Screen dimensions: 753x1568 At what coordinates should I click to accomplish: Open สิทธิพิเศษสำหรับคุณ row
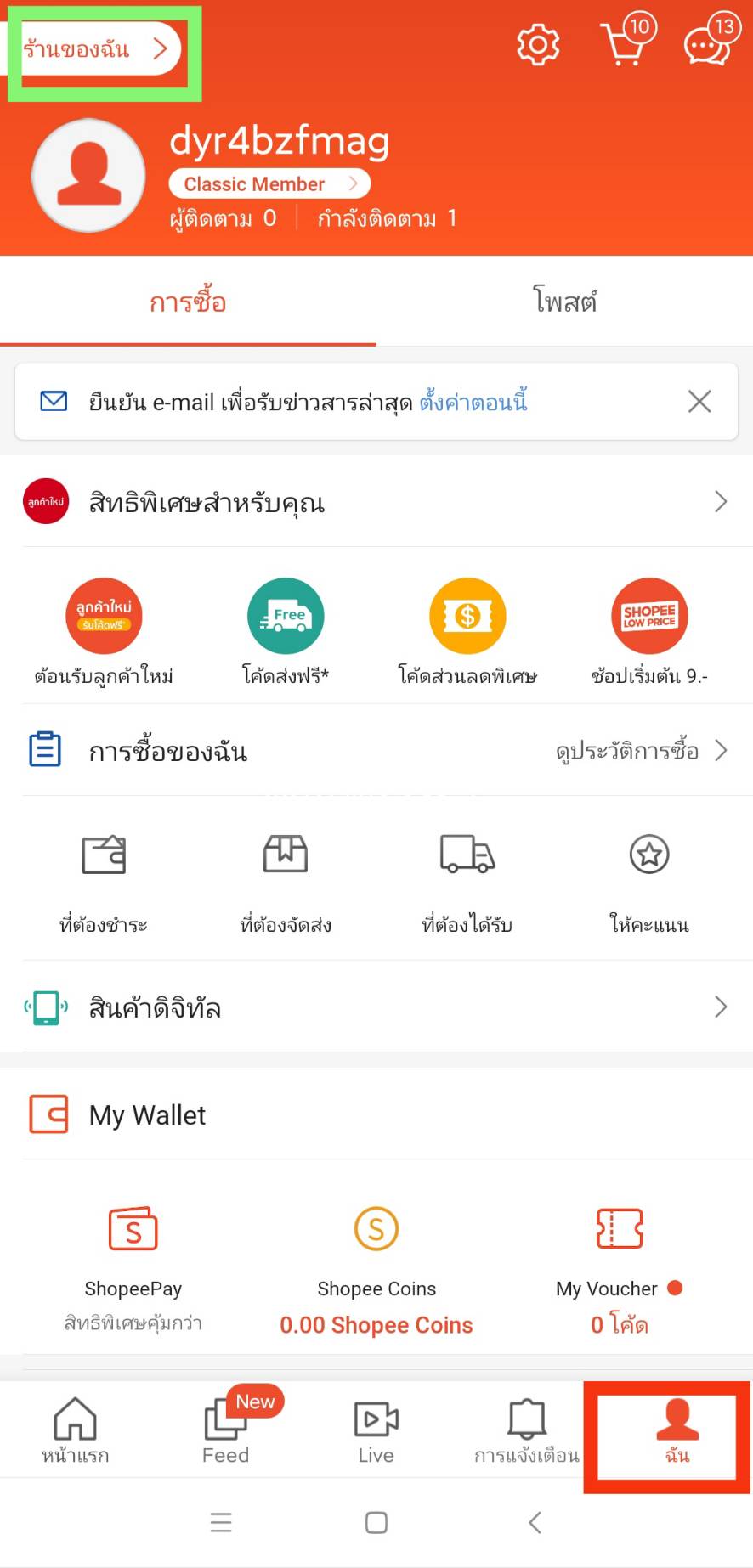click(376, 502)
